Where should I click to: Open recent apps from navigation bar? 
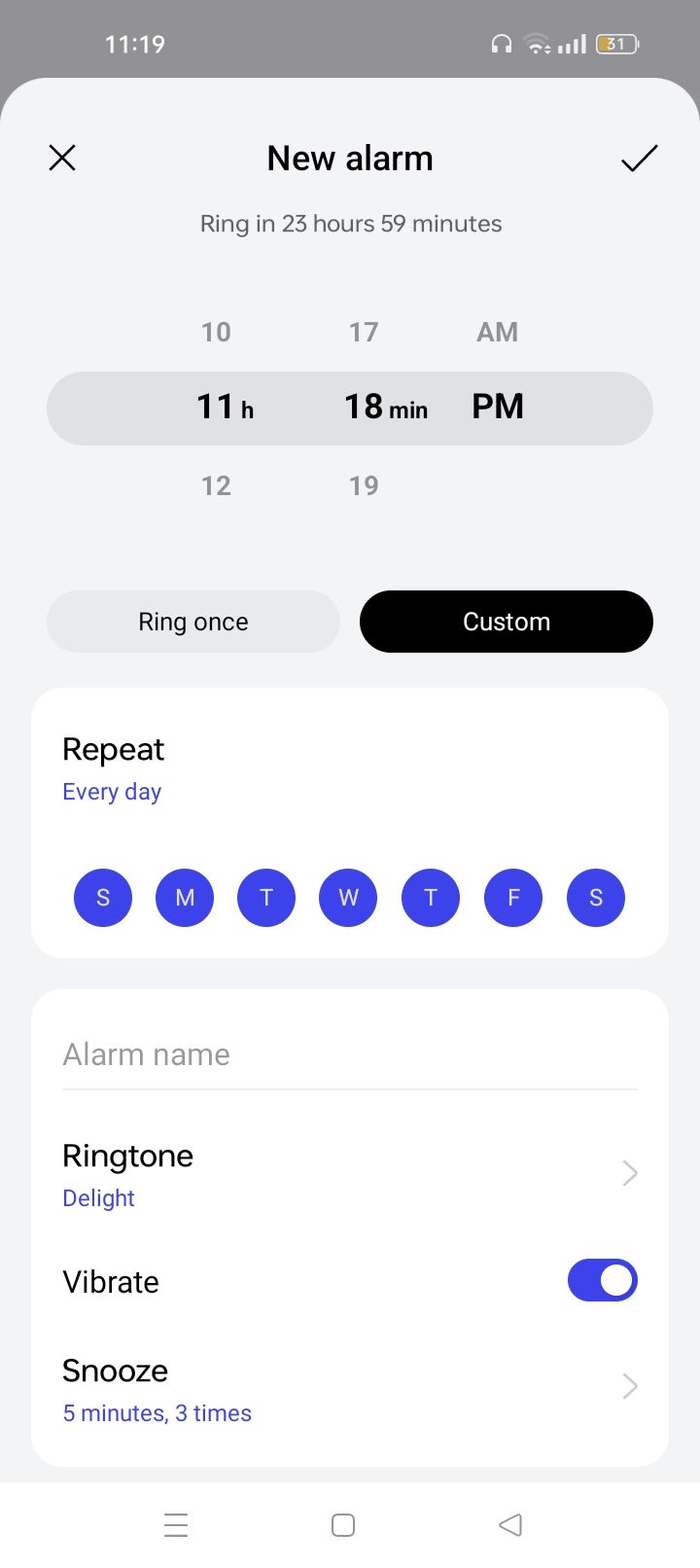[x=176, y=1524]
